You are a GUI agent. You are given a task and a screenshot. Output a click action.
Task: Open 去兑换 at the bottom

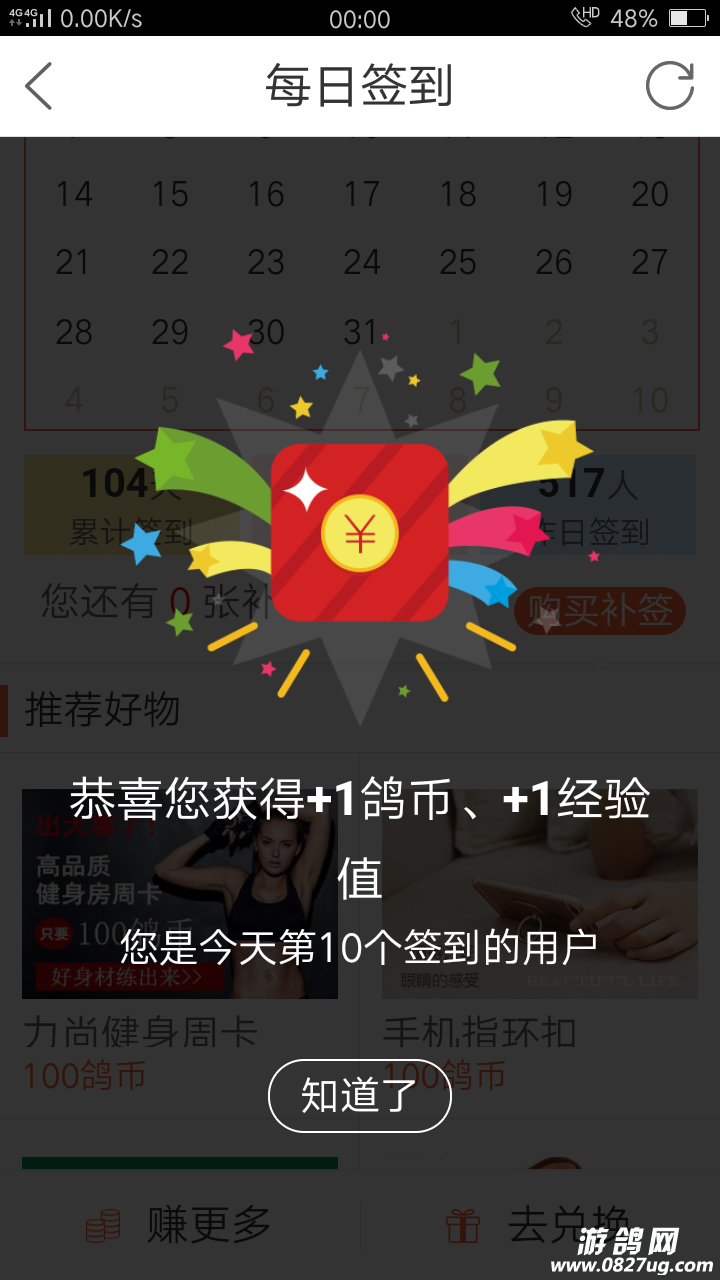click(x=539, y=1225)
